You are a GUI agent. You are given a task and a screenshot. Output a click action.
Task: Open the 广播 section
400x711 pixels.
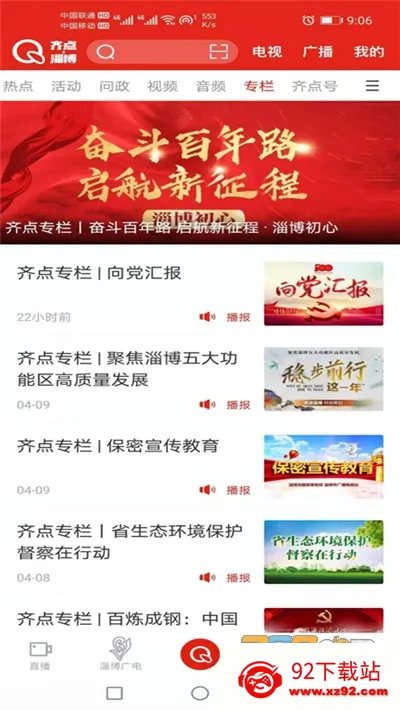[318, 52]
